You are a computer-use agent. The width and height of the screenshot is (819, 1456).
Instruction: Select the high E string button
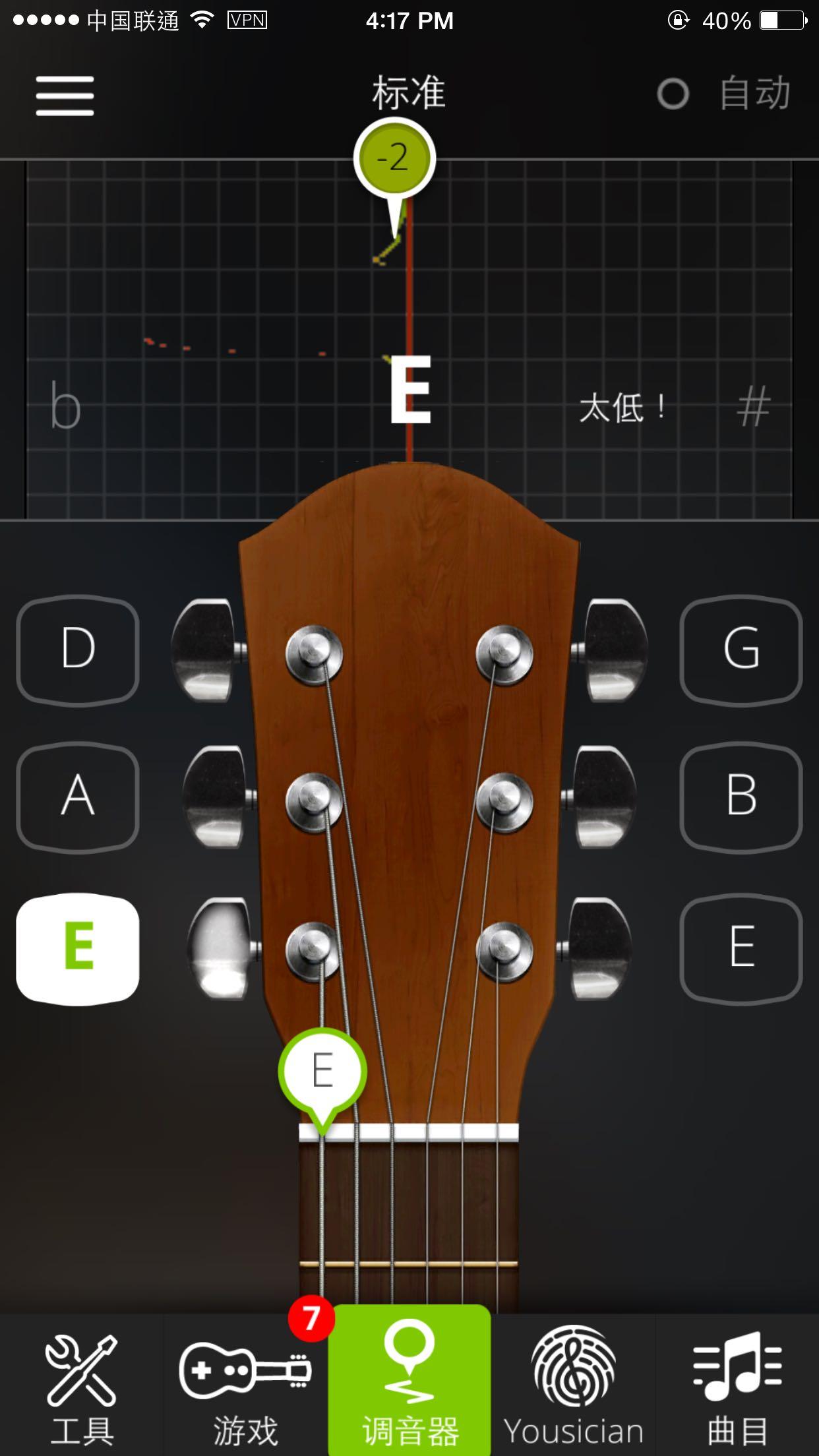741,948
